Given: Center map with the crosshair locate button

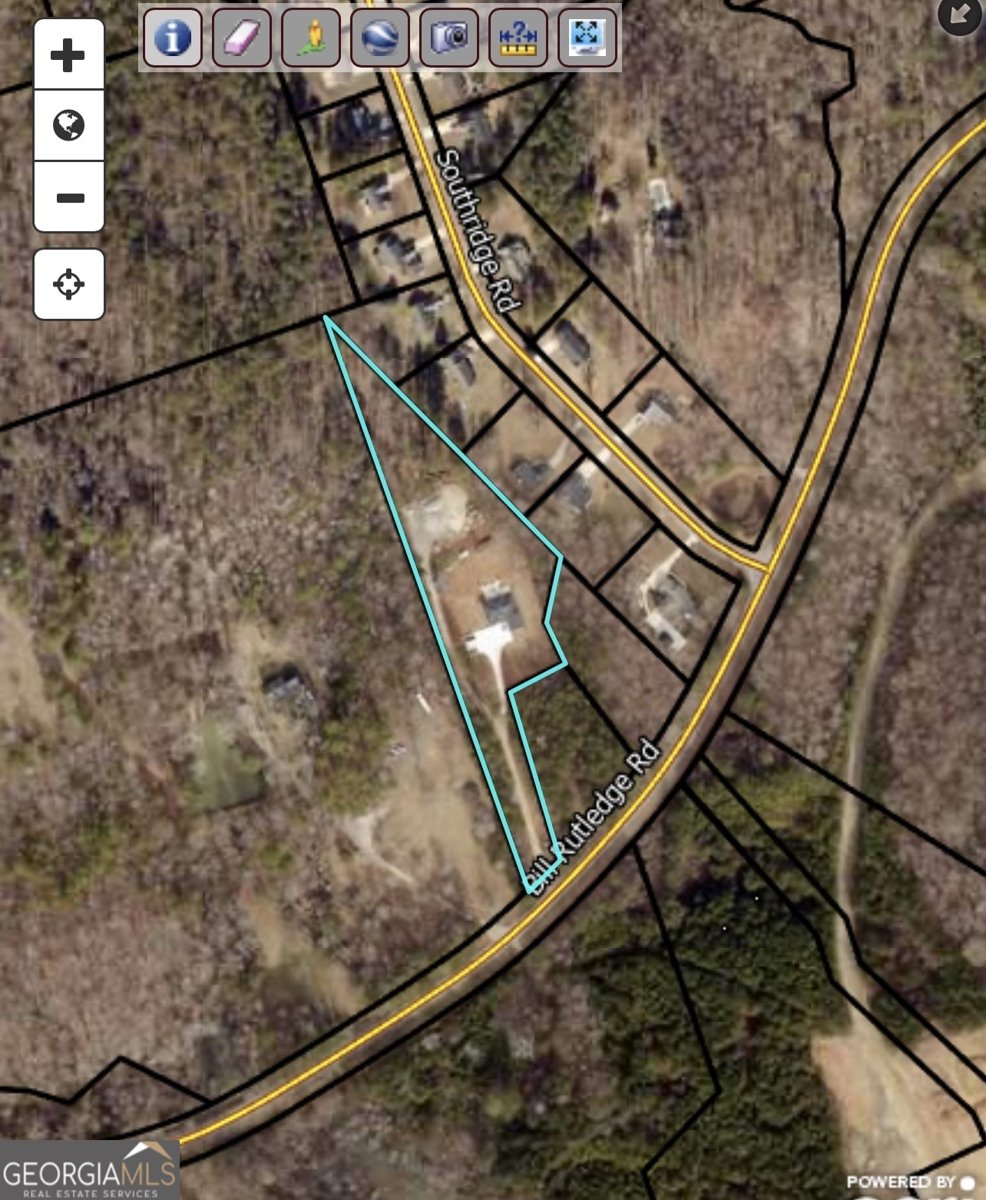Looking at the screenshot, I should click(x=68, y=285).
